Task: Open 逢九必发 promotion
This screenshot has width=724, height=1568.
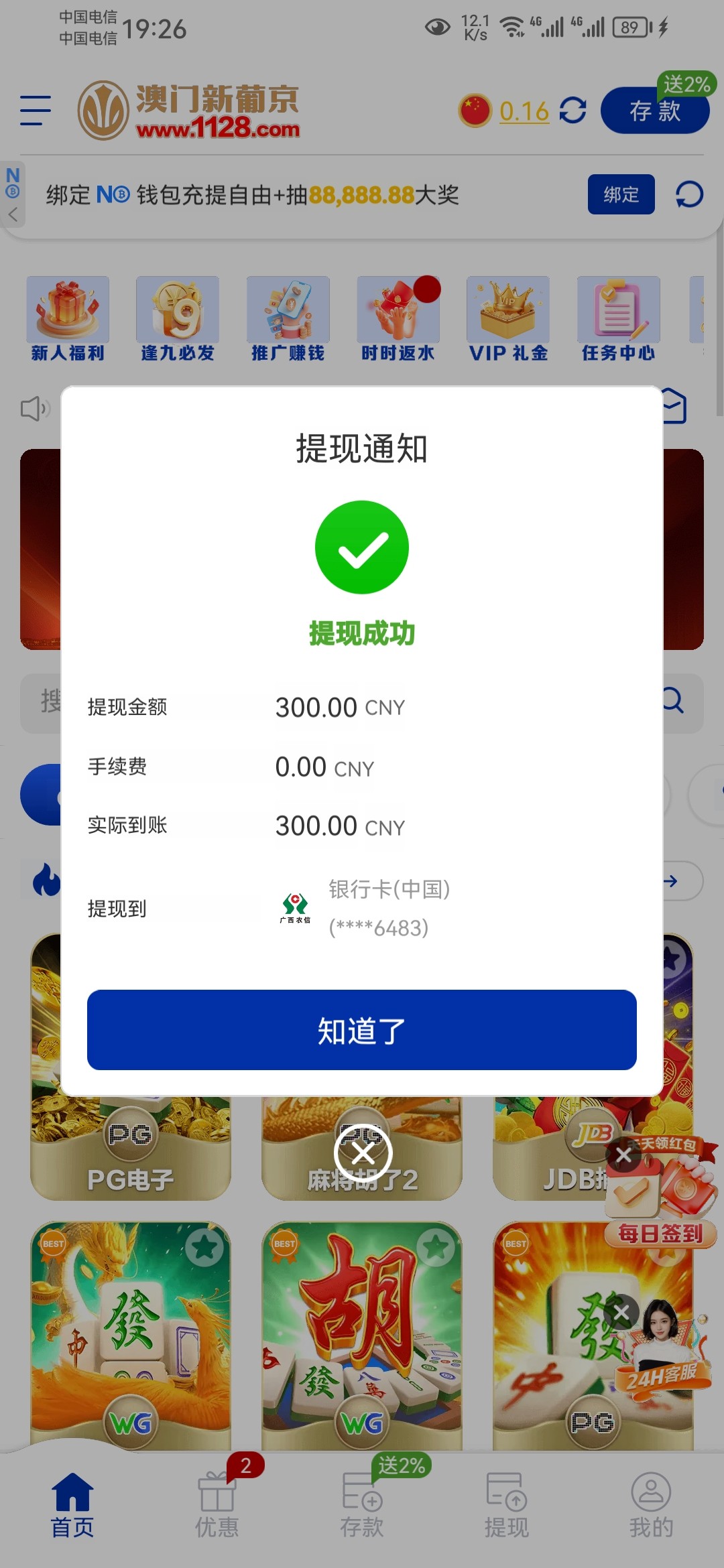Action: 178,319
